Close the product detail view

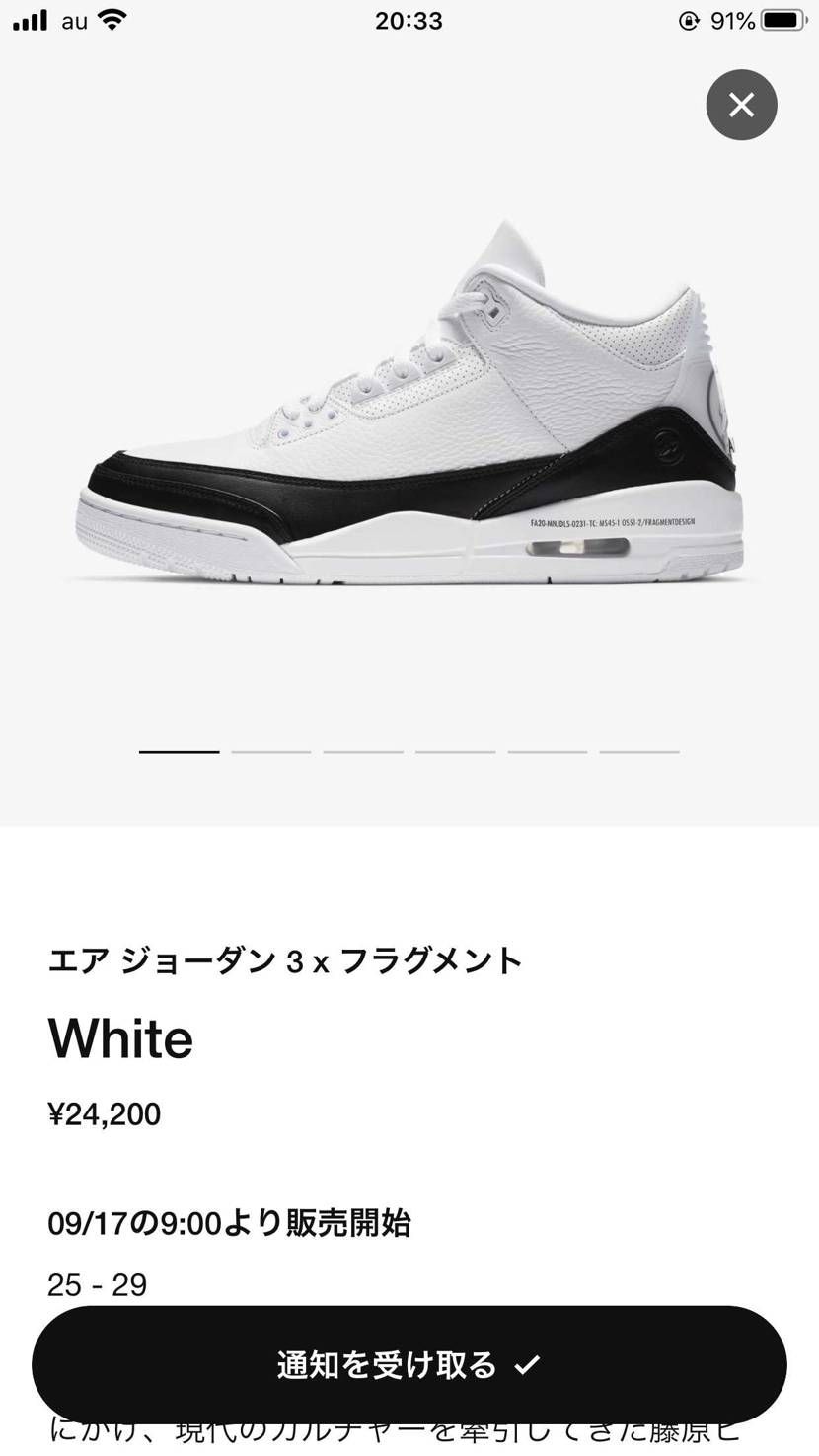click(741, 105)
